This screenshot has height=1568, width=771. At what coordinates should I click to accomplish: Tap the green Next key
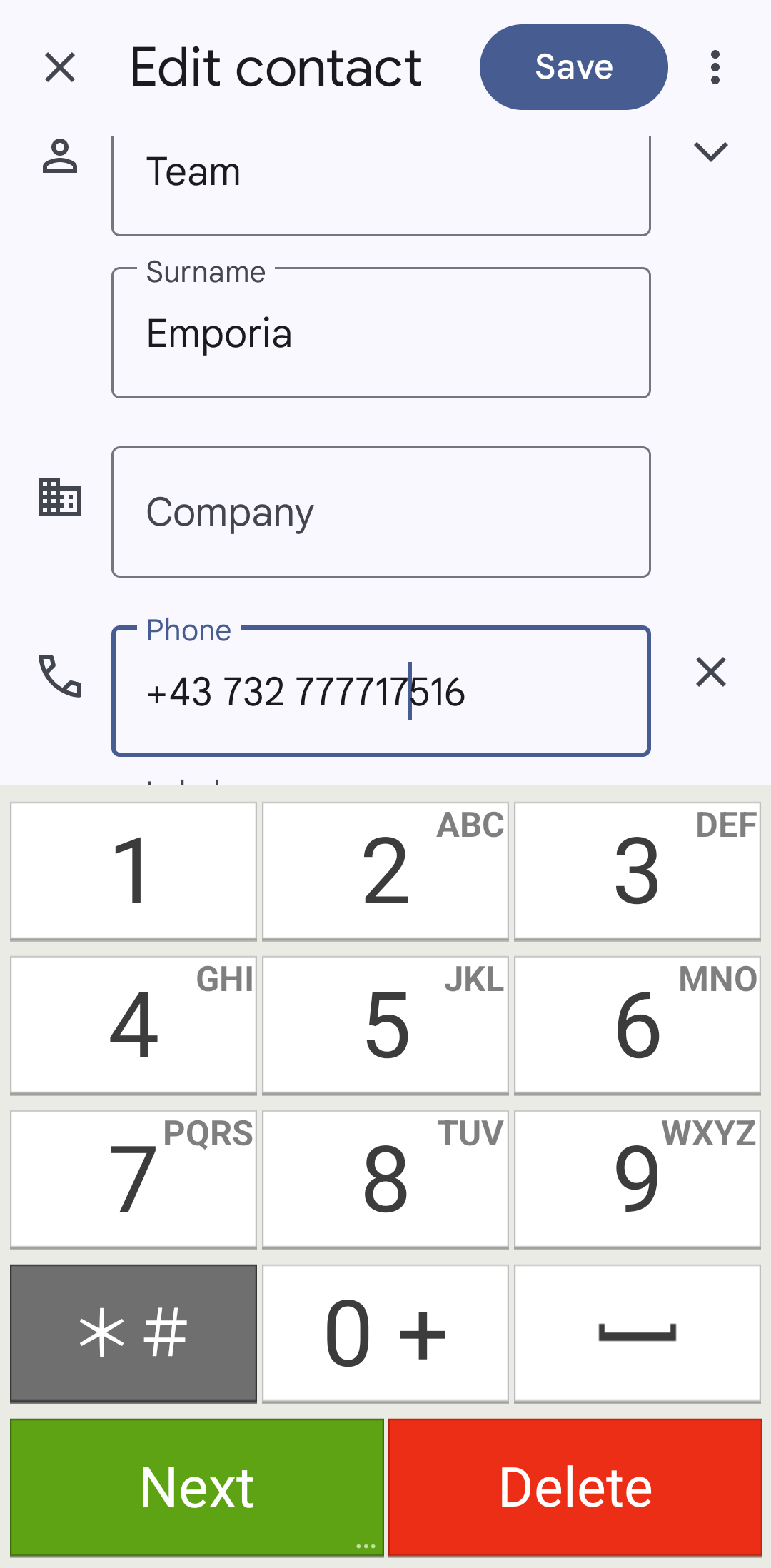[x=197, y=1487]
